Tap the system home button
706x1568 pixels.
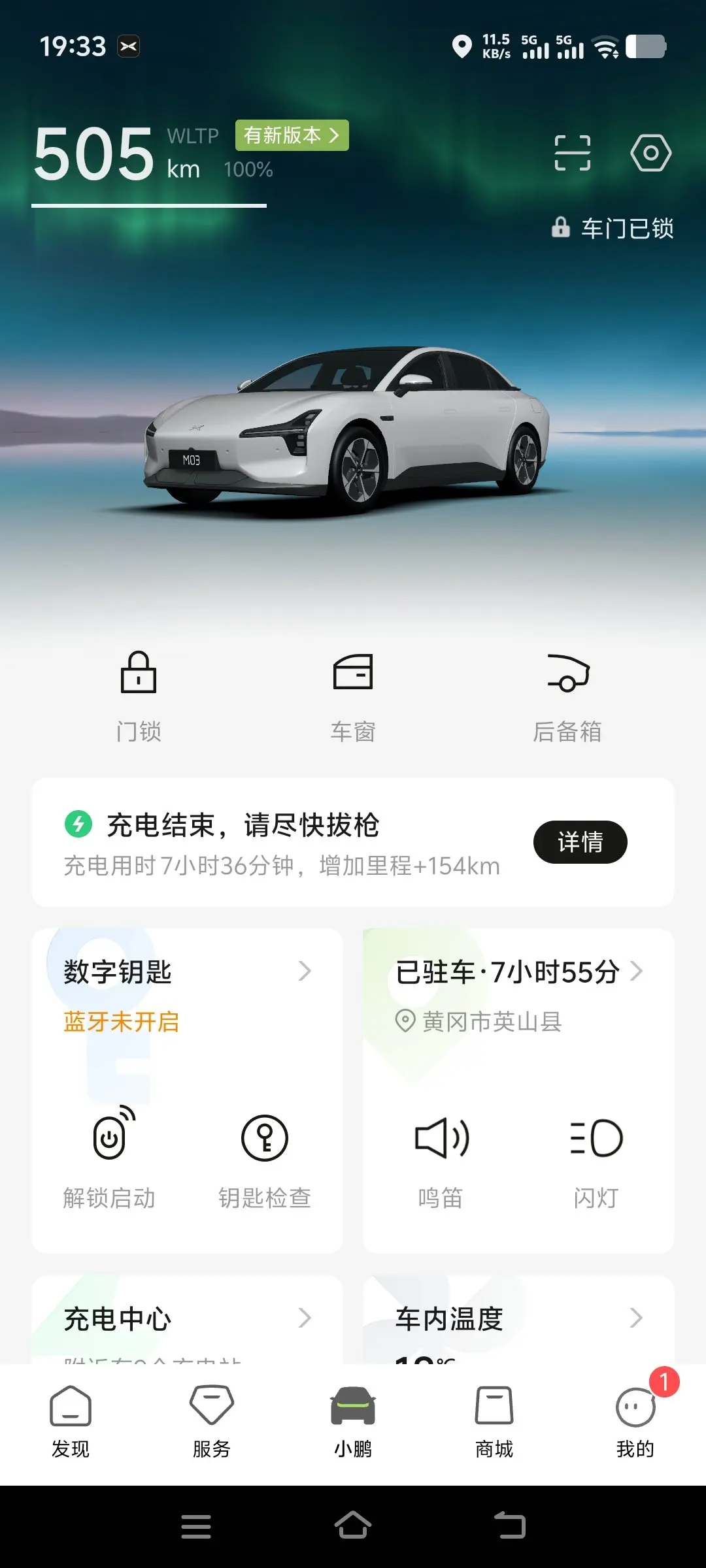[x=353, y=1526]
